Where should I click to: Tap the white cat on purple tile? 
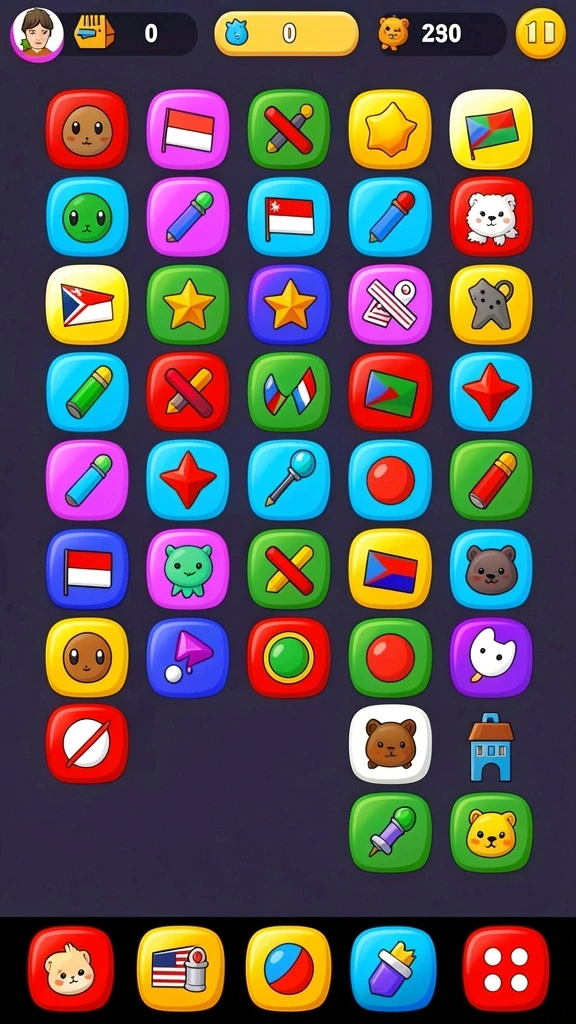click(x=491, y=657)
